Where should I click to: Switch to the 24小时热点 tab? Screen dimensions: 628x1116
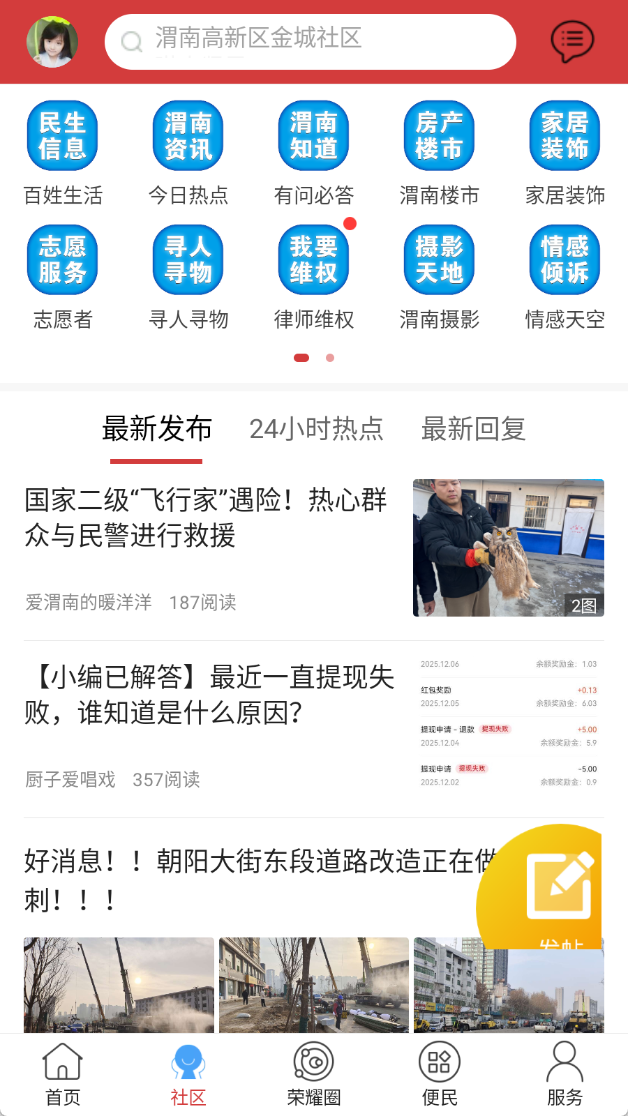point(316,429)
